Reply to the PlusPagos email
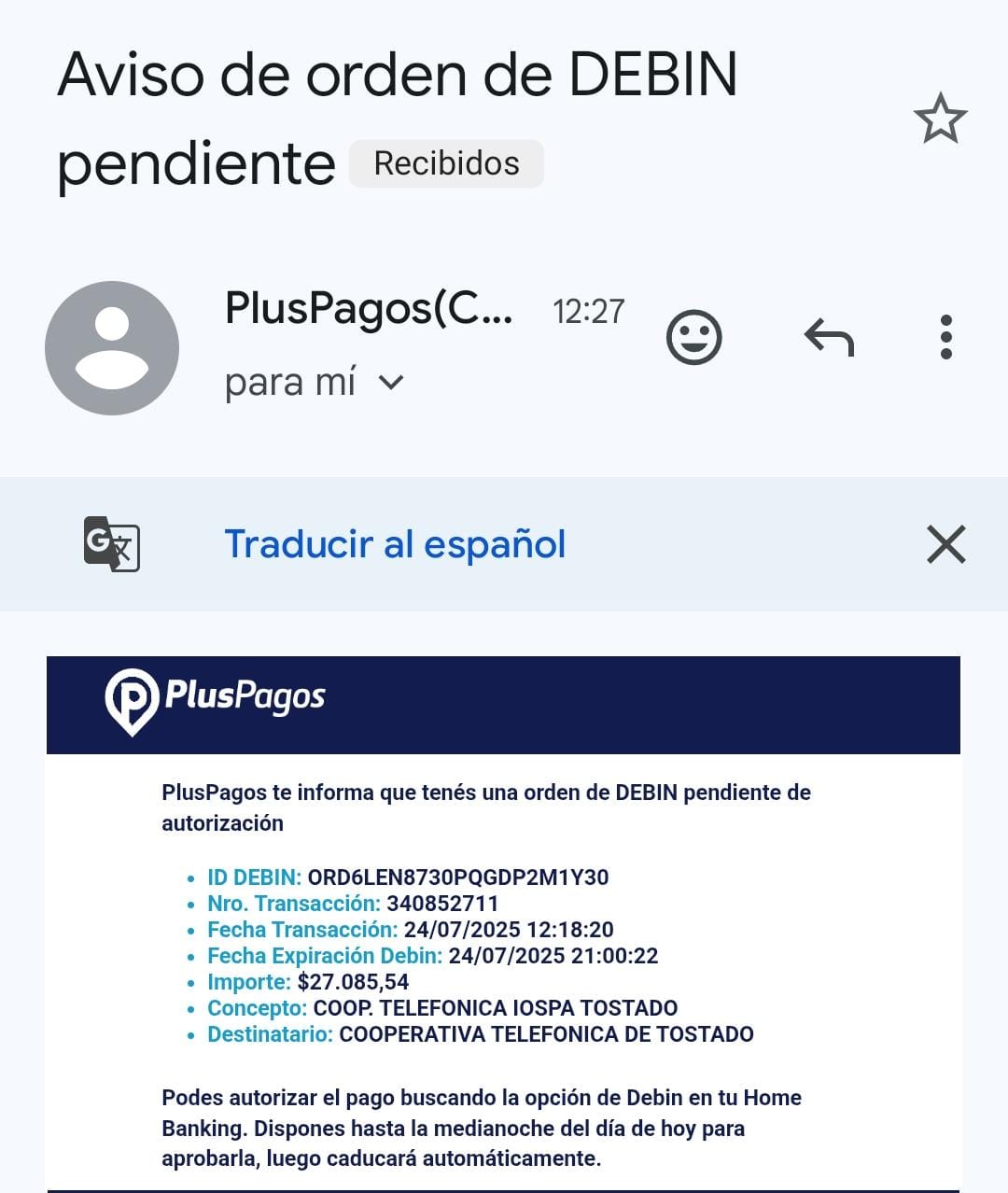 point(829,337)
